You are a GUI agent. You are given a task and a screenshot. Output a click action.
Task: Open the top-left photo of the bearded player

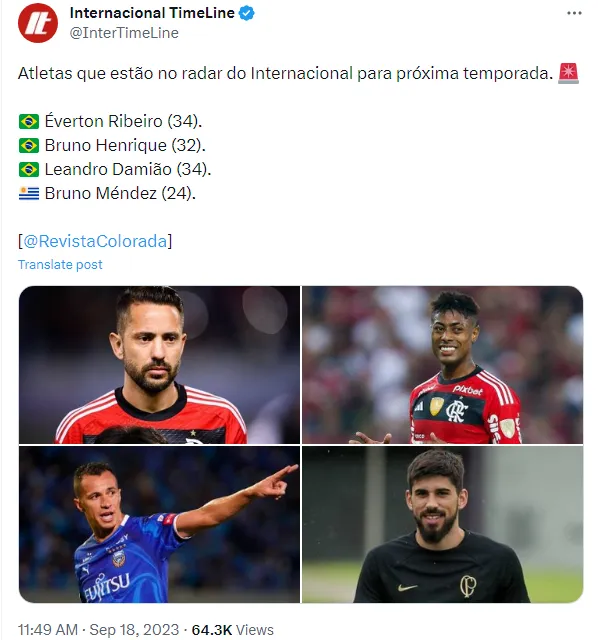click(159, 365)
